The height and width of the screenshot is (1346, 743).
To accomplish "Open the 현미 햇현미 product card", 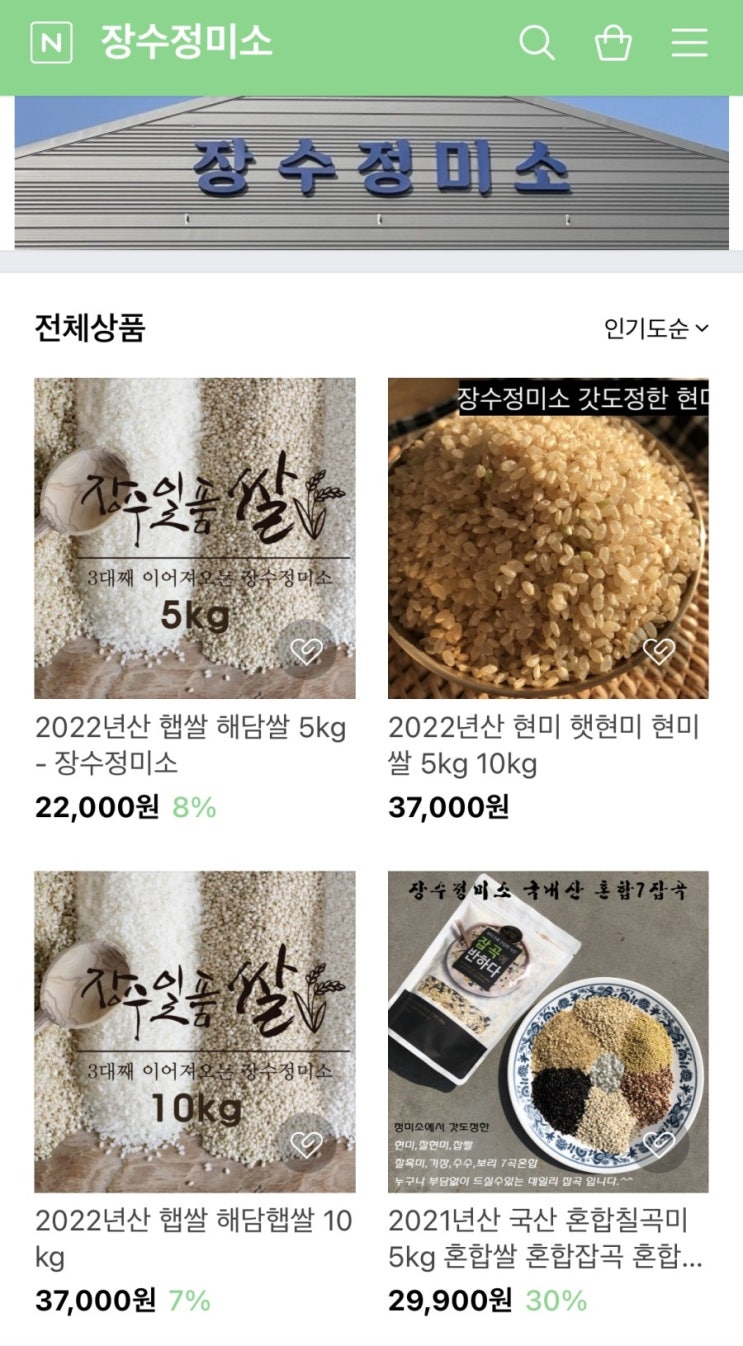I will tap(548, 600).
